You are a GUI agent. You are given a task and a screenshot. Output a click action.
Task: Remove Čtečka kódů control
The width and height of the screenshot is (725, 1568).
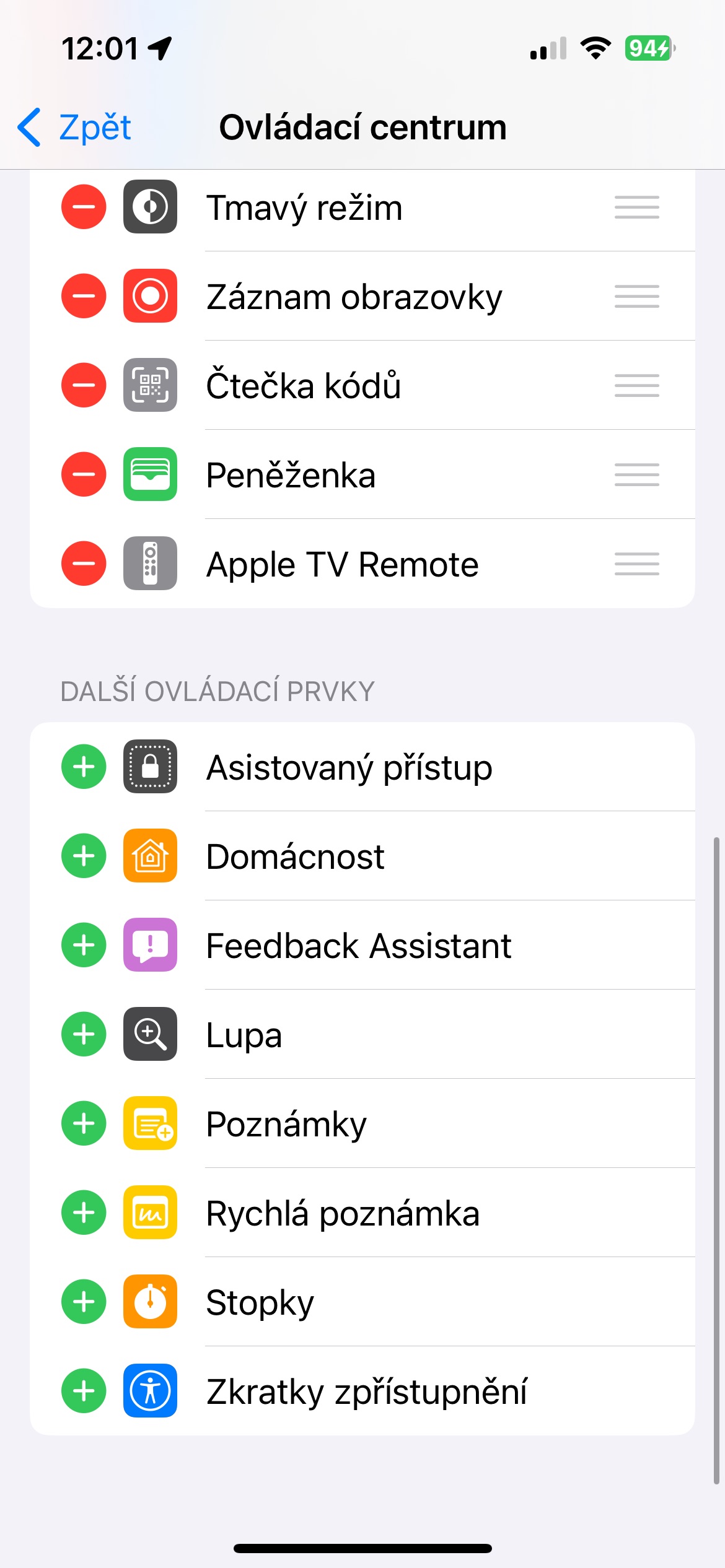coord(84,385)
